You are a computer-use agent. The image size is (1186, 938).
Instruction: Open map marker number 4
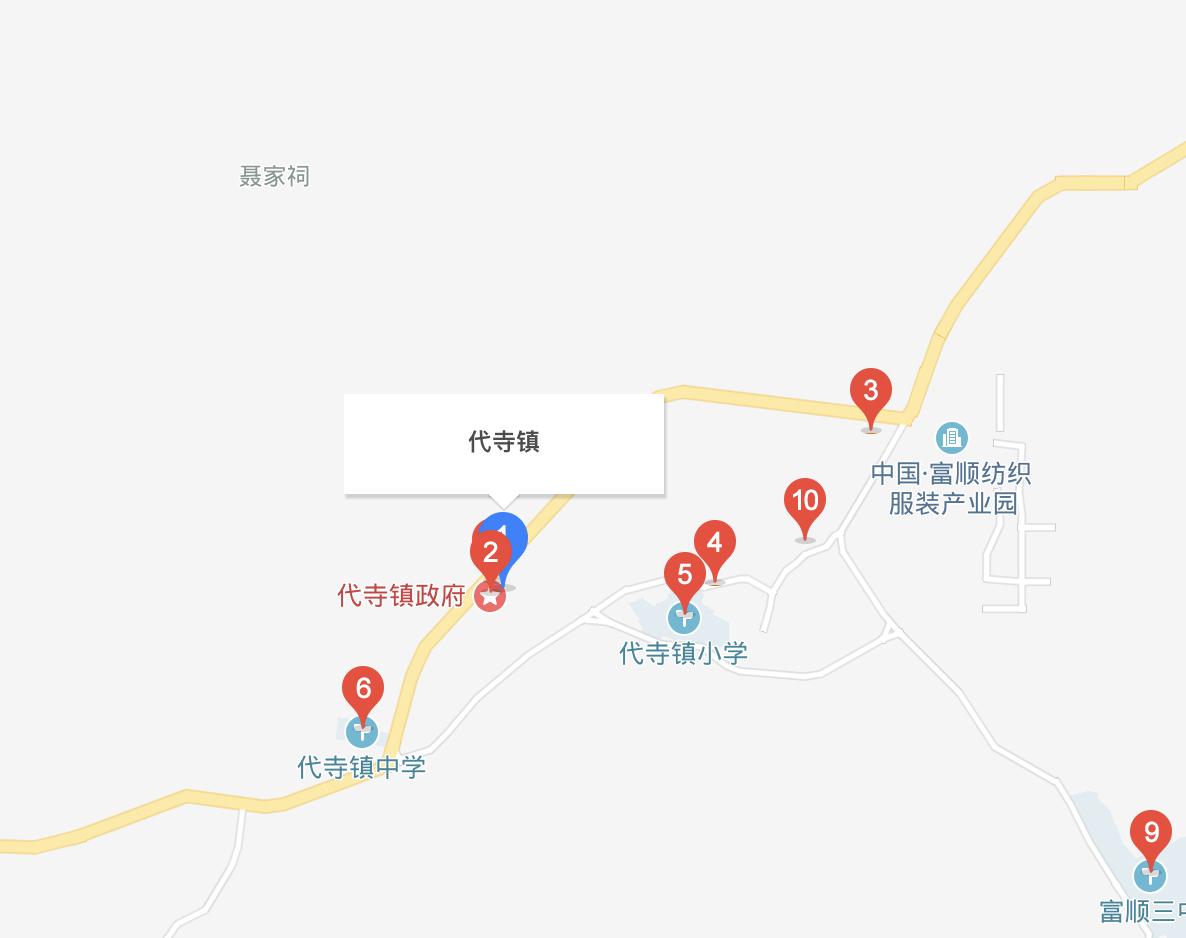point(714,543)
